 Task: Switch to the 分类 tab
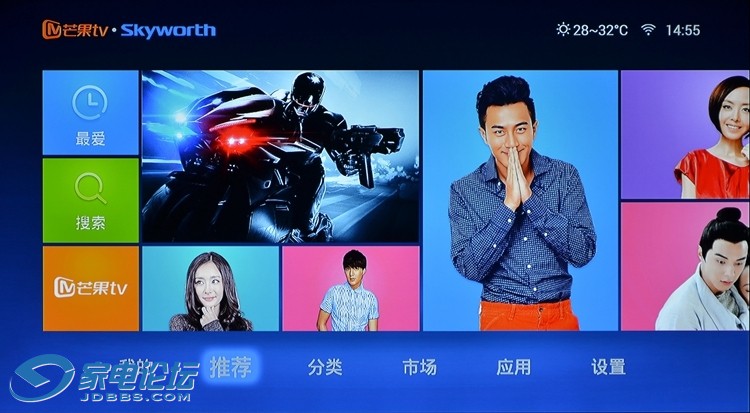click(325, 367)
